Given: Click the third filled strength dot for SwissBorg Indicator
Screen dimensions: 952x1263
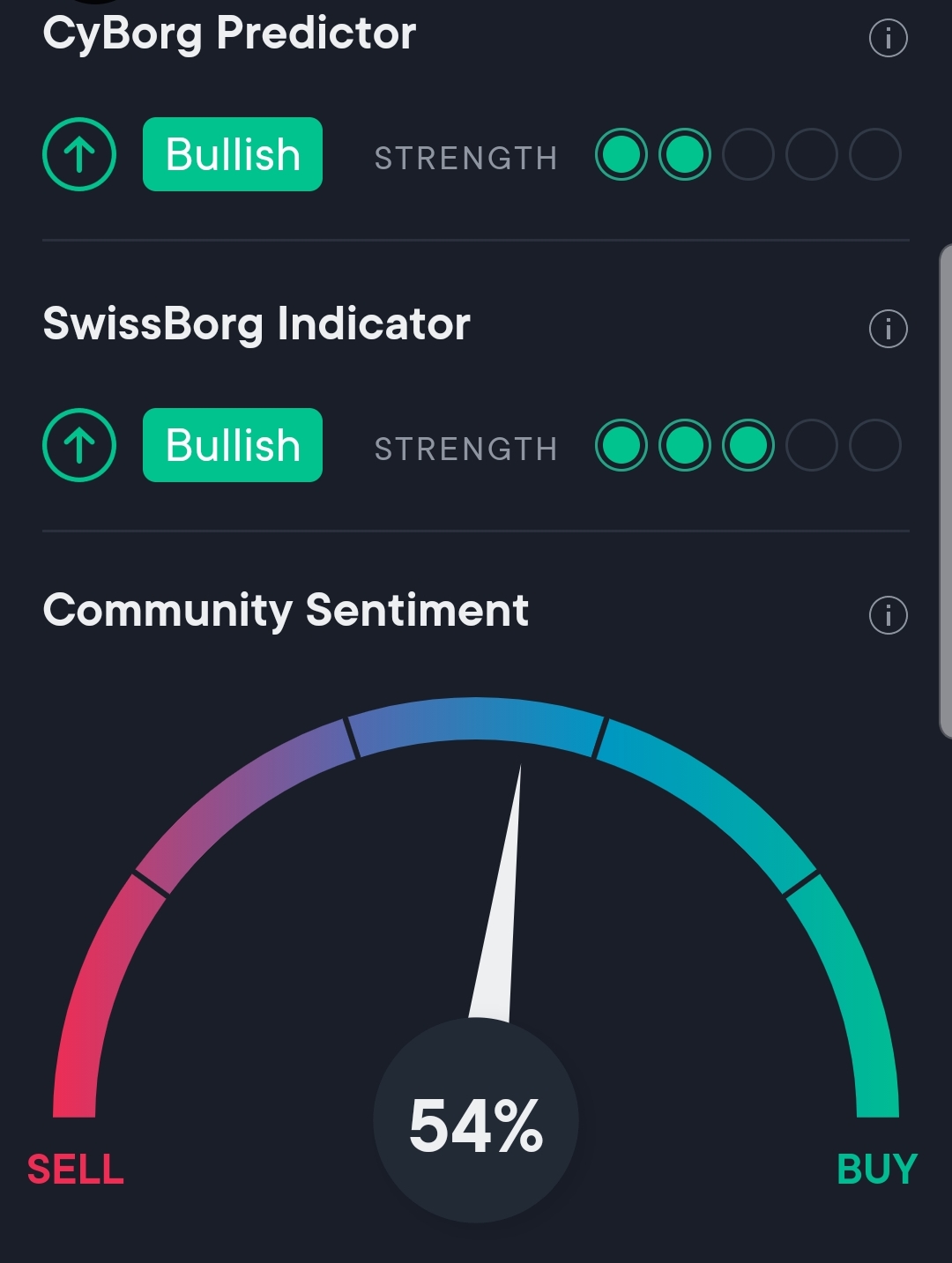Looking at the screenshot, I should [x=746, y=446].
